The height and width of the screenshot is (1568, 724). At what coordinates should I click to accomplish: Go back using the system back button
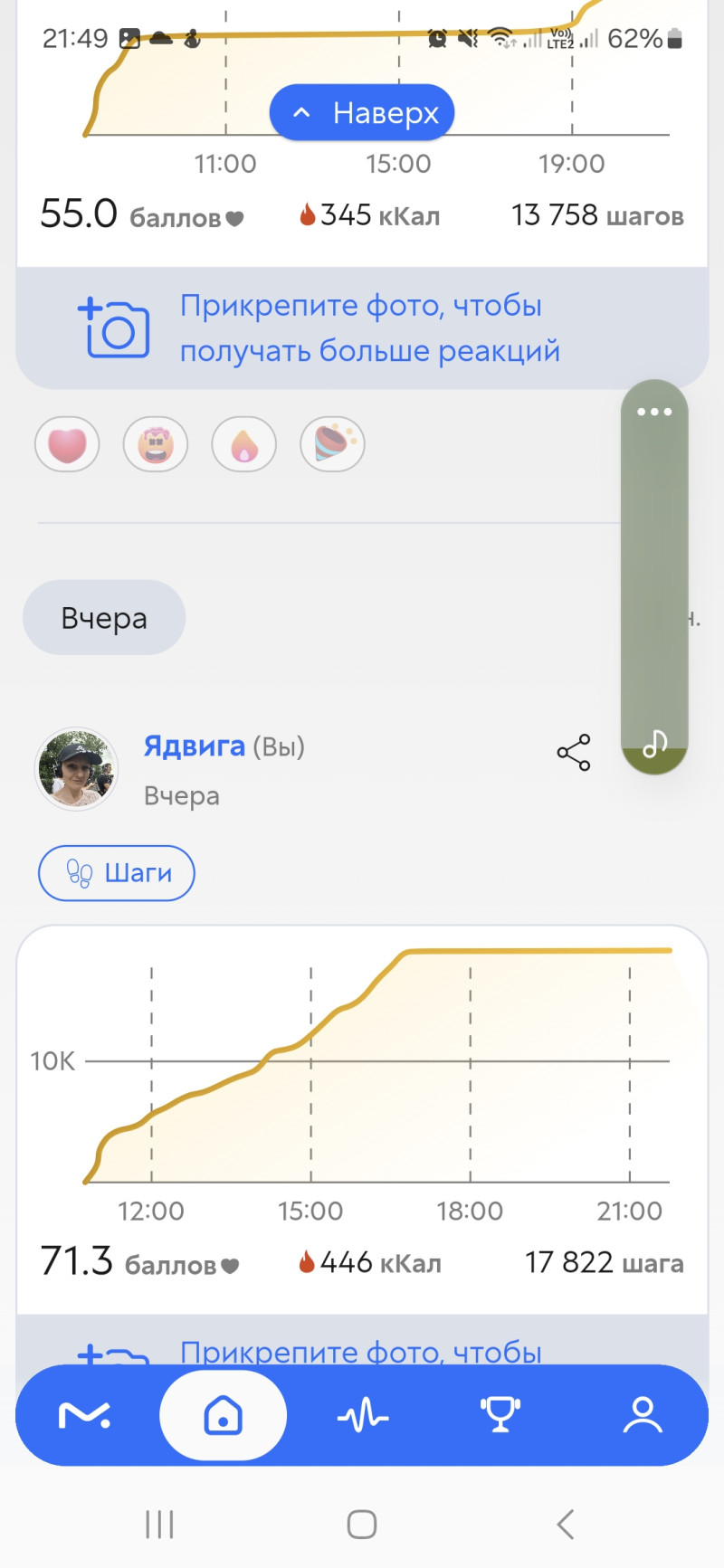566,1524
